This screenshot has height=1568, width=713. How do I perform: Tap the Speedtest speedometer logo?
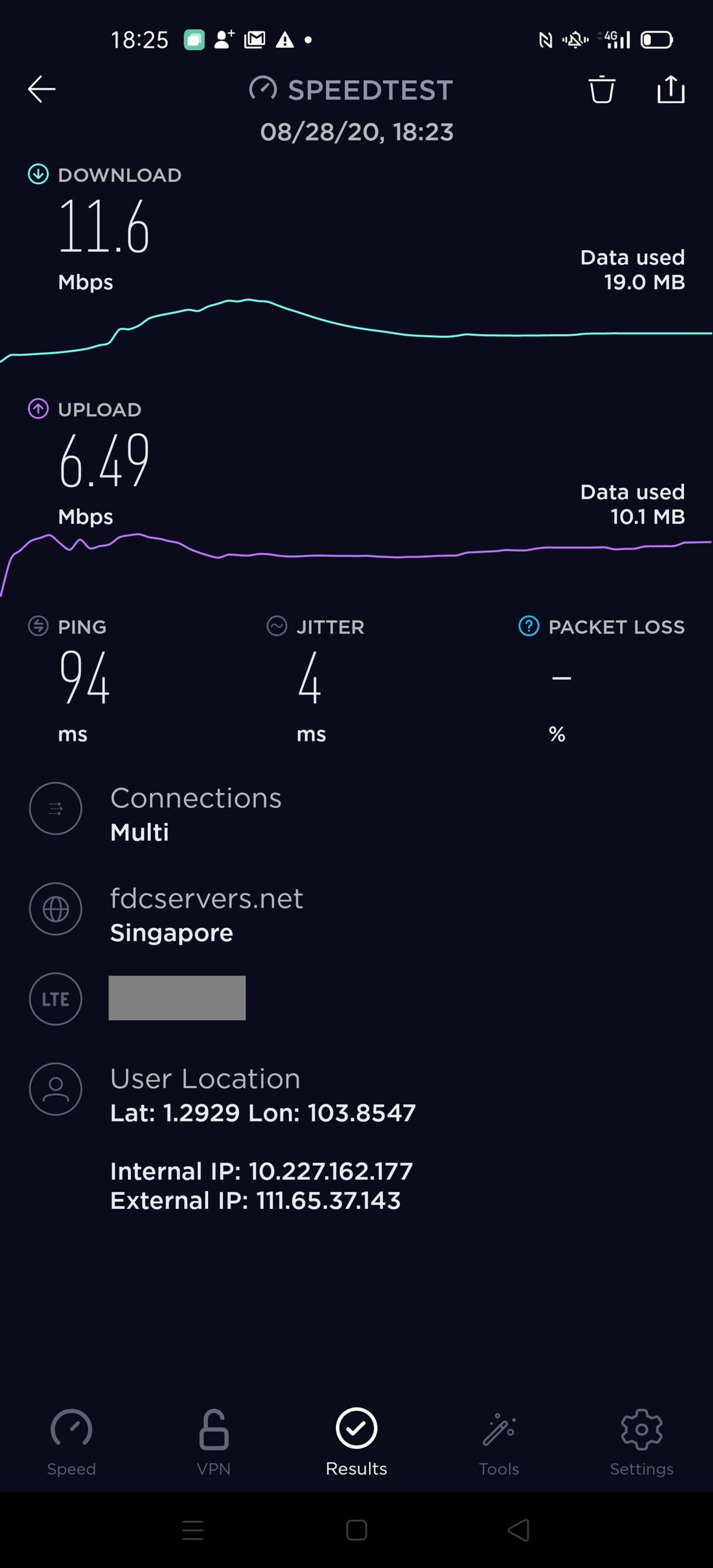(264, 89)
